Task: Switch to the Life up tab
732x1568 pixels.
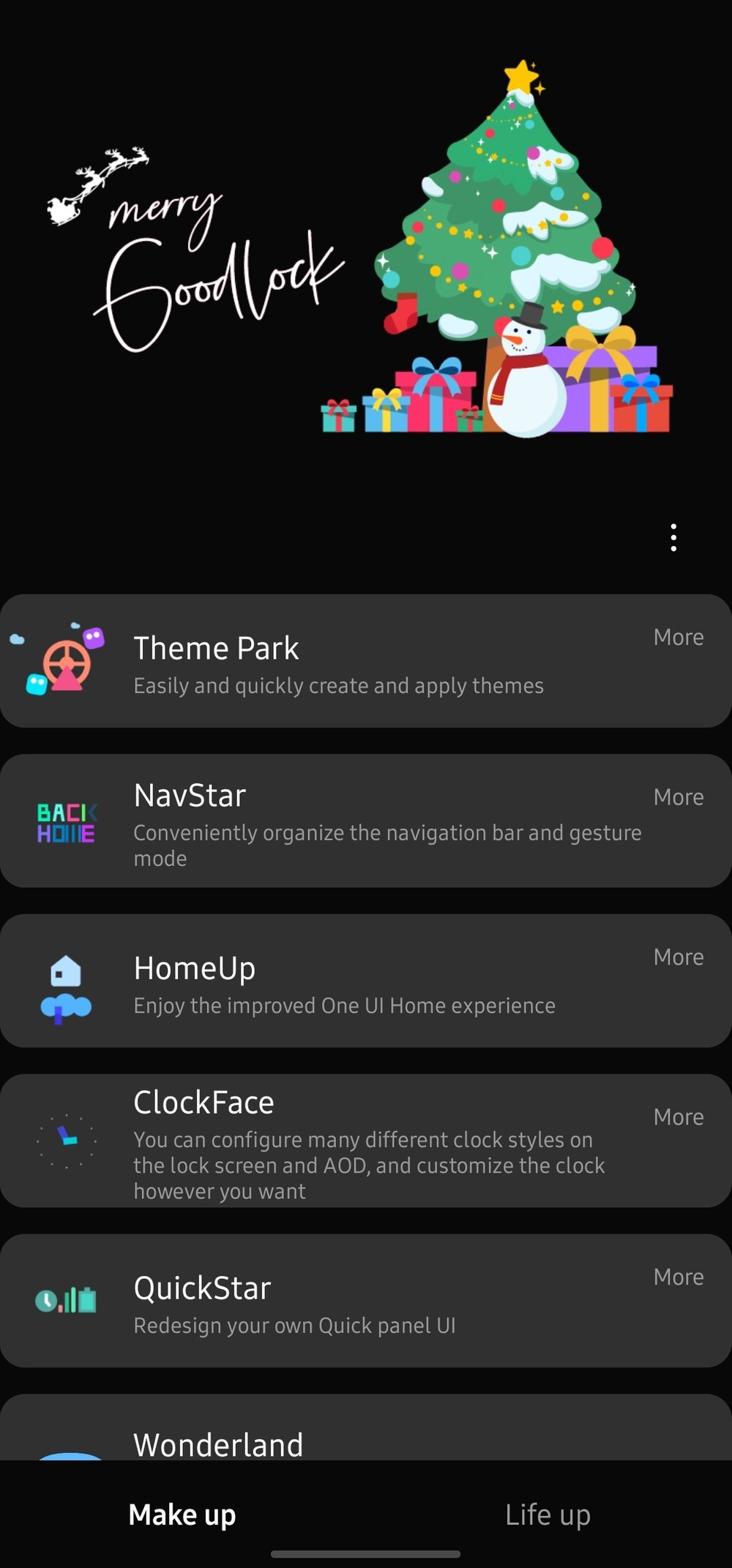Action: 548,1514
